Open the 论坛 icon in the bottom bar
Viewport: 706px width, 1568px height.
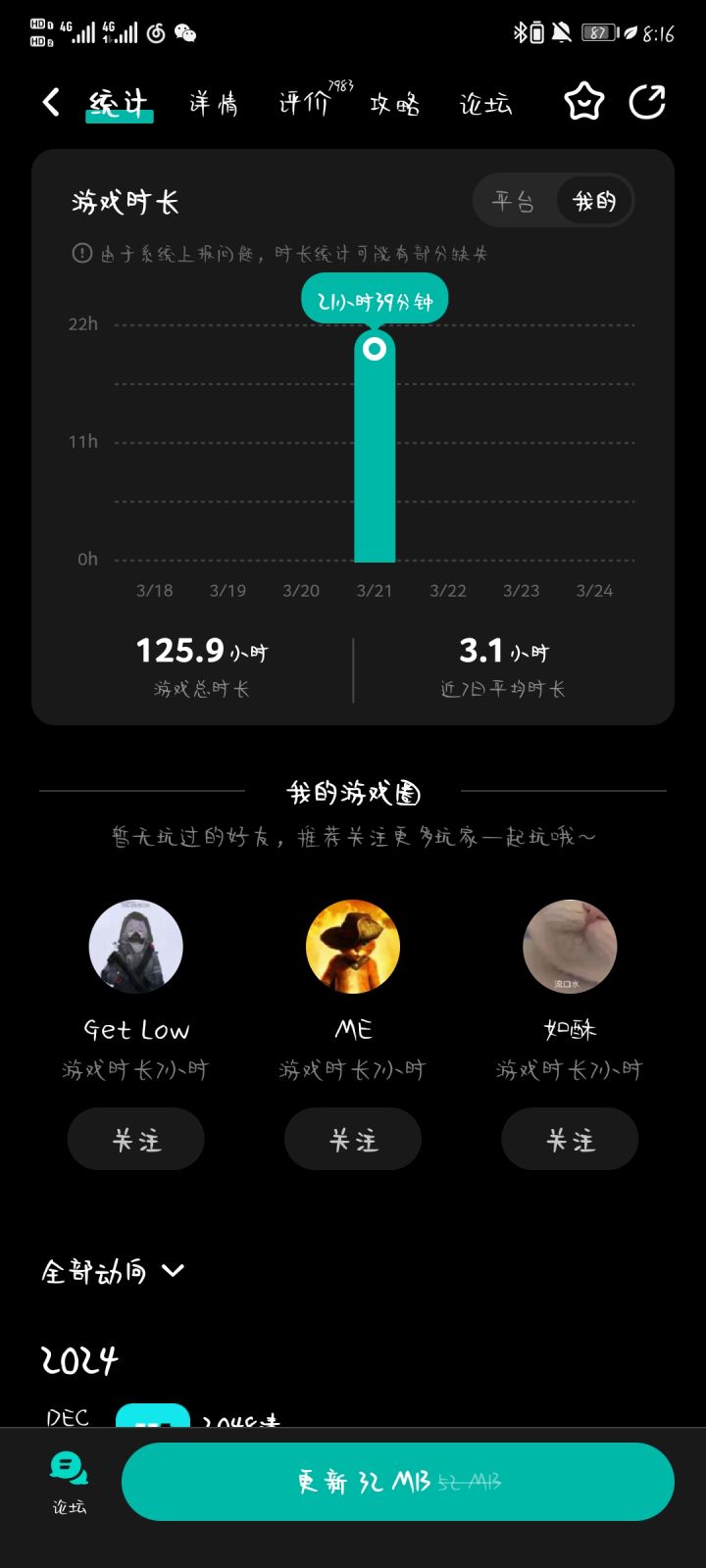[69, 1482]
